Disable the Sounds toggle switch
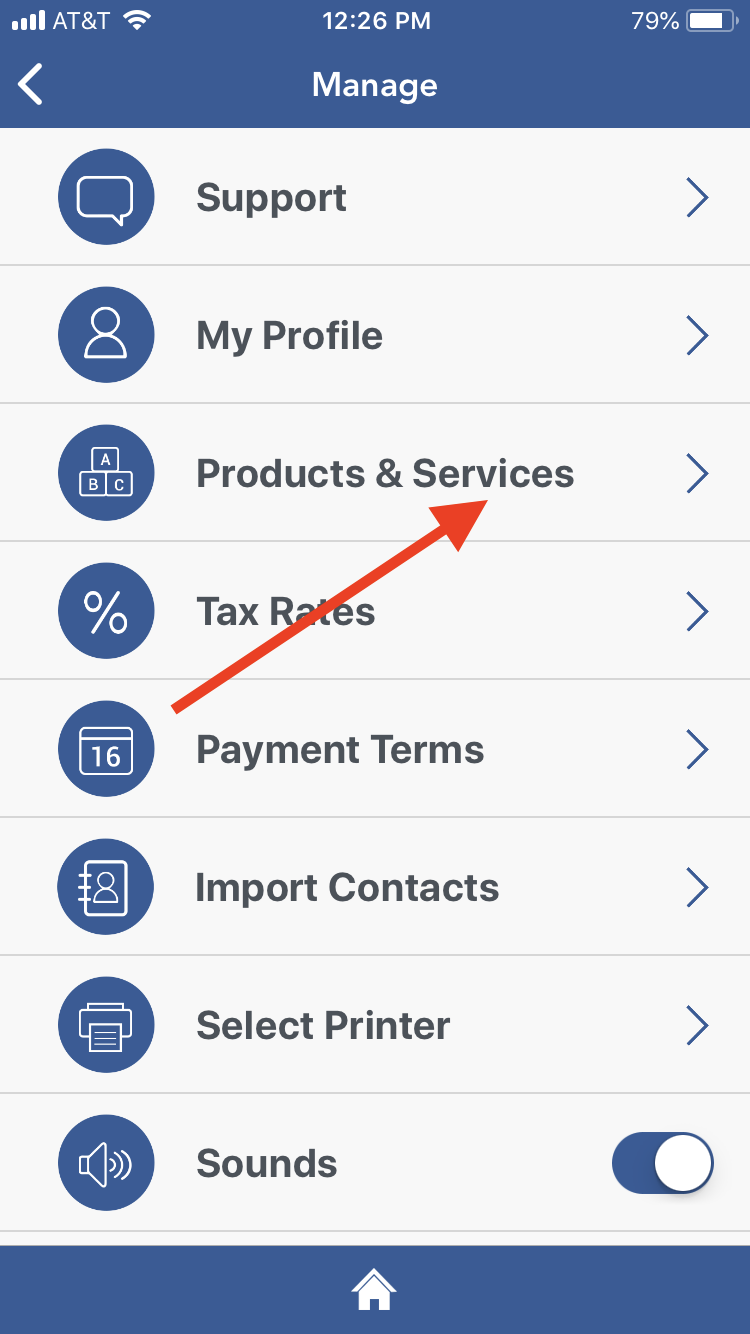This screenshot has height=1334, width=750. click(663, 1163)
